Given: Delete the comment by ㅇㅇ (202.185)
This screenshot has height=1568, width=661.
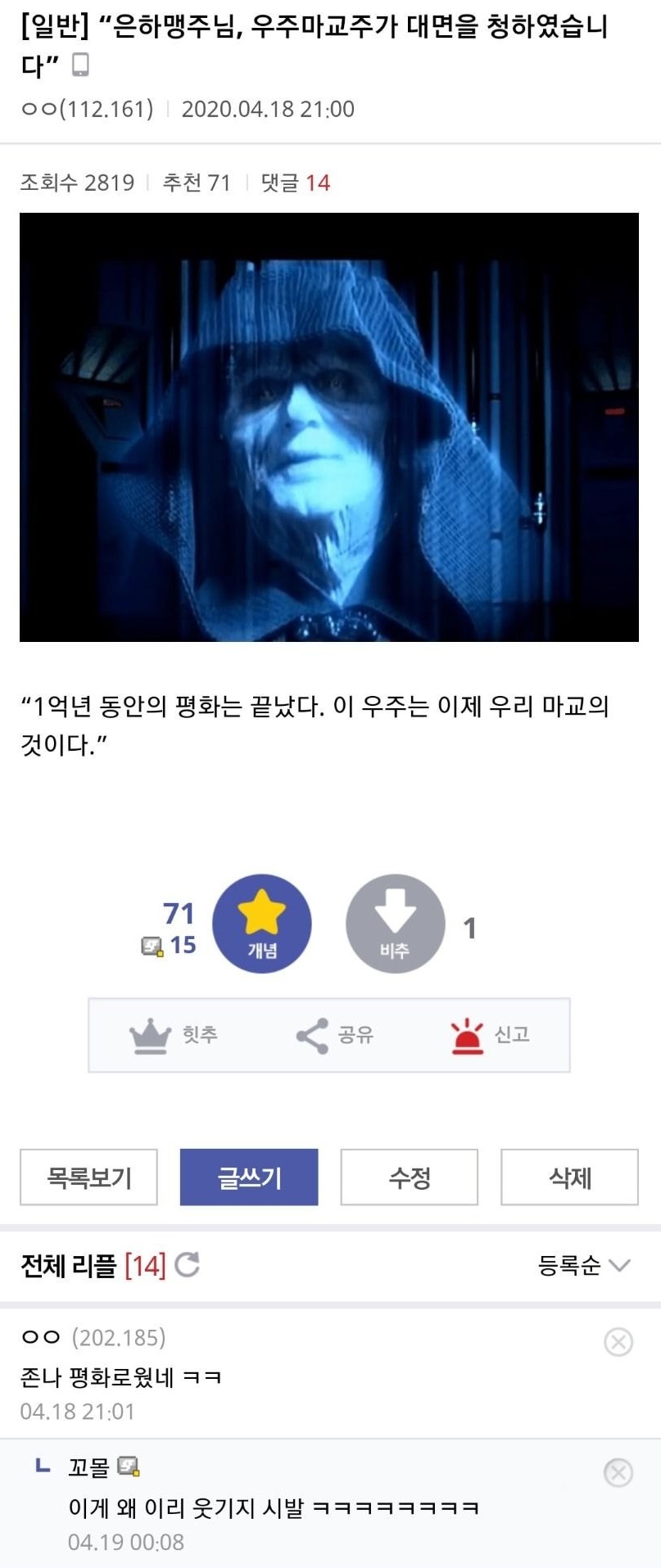Looking at the screenshot, I should tap(618, 1342).
